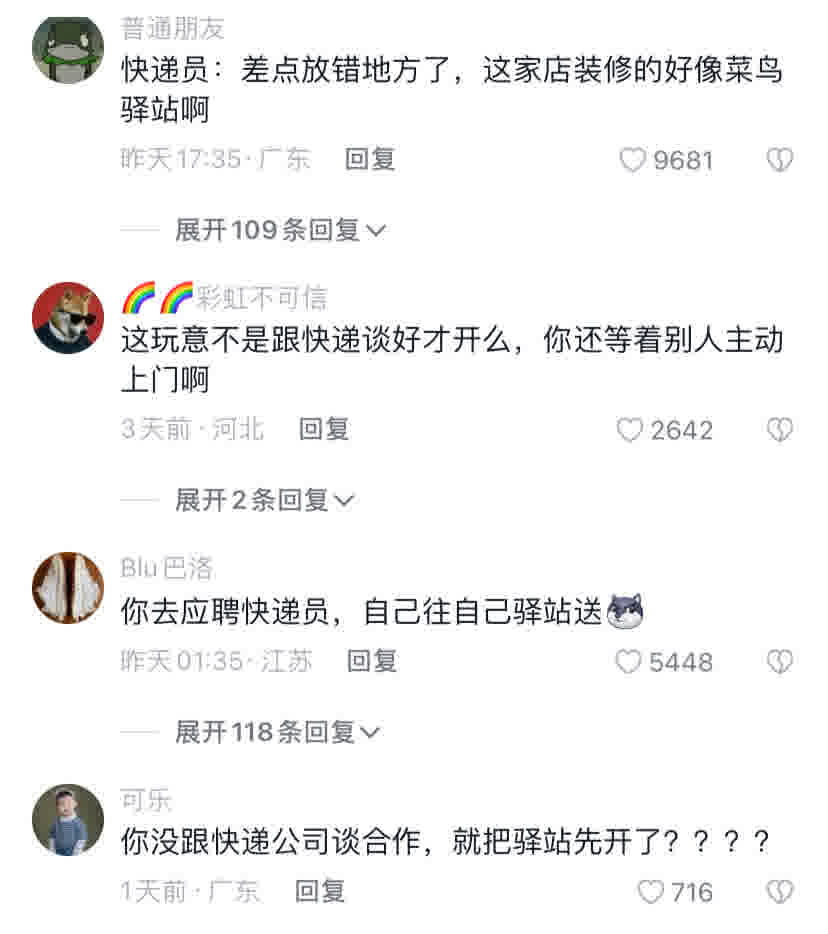Like 可乐's comment
This screenshot has width=828, height=934.
651,892
